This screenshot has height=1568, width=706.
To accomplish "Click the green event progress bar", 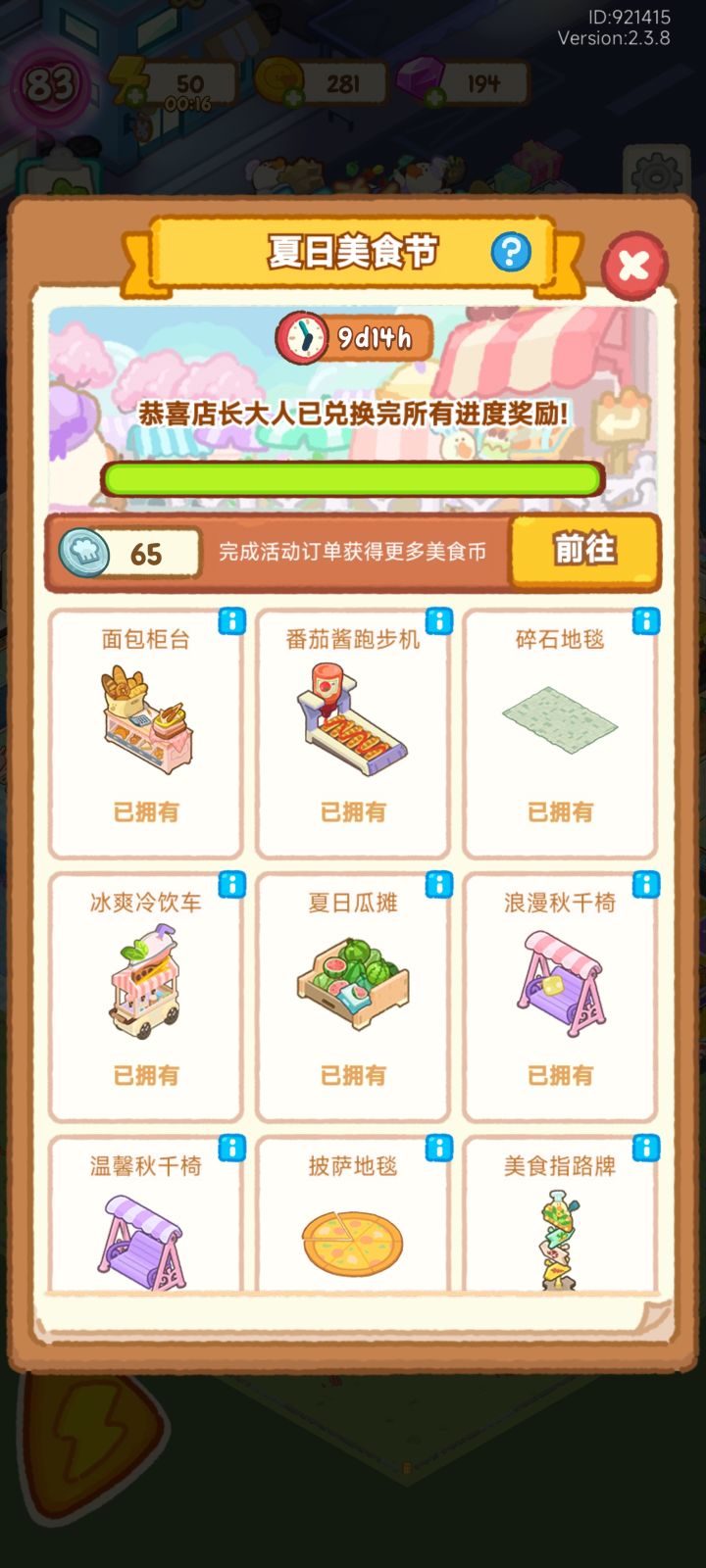I will (353, 477).
